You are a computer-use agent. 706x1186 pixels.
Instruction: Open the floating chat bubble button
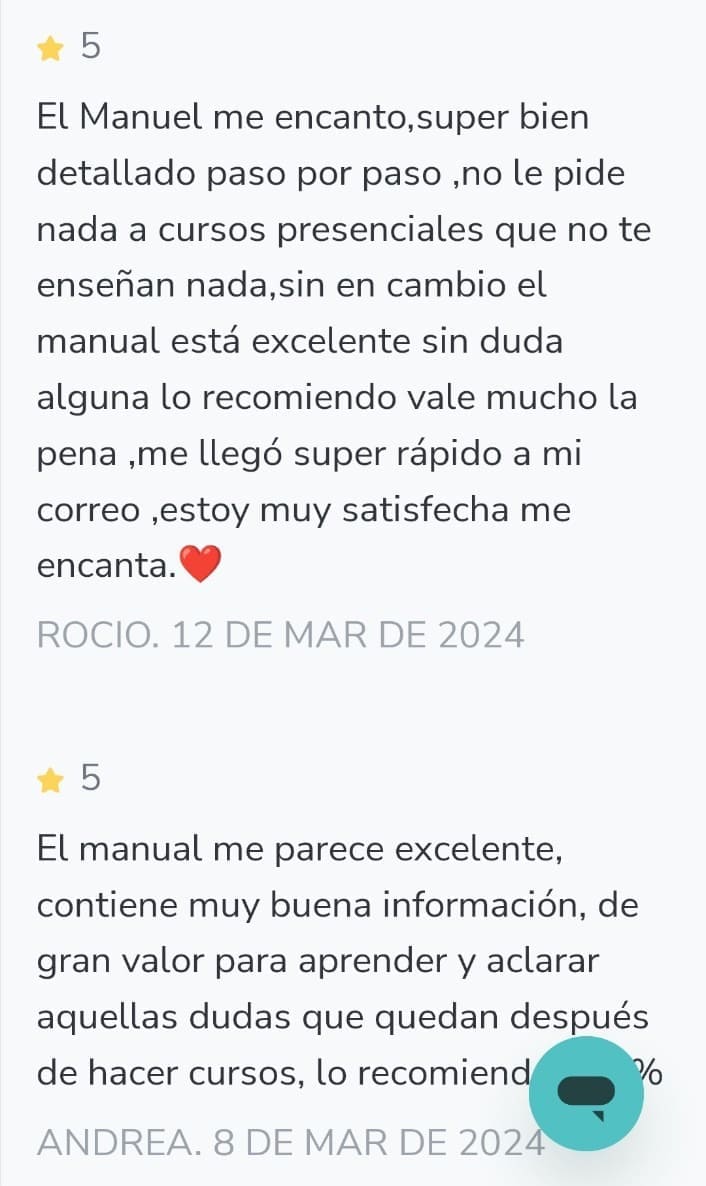[586, 1093]
